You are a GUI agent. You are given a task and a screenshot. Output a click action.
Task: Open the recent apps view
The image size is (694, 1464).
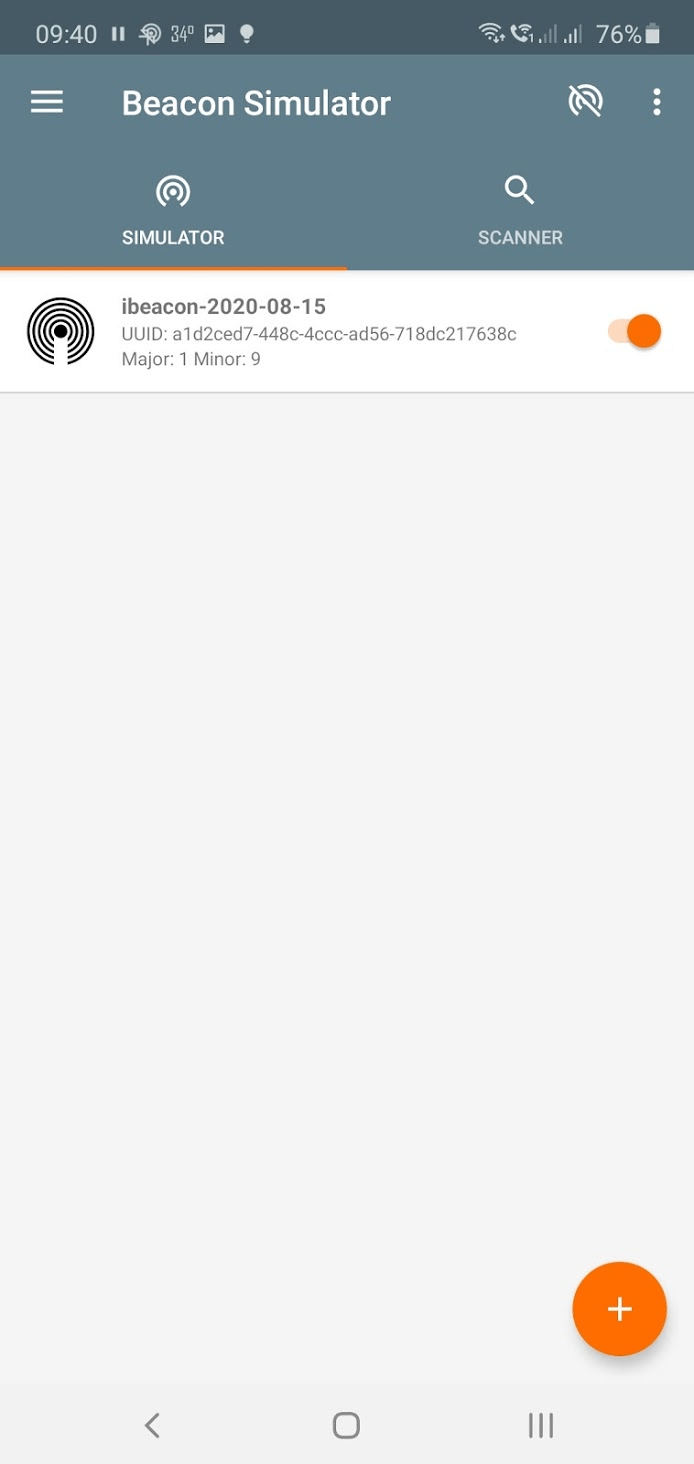(540, 1425)
